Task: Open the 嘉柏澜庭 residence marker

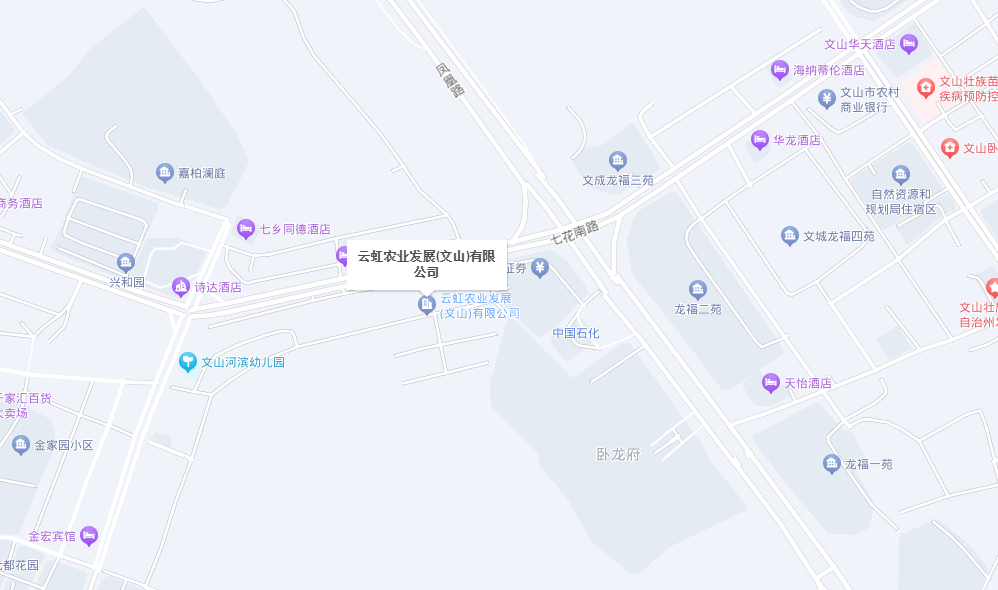Action: [x=165, y=173]
